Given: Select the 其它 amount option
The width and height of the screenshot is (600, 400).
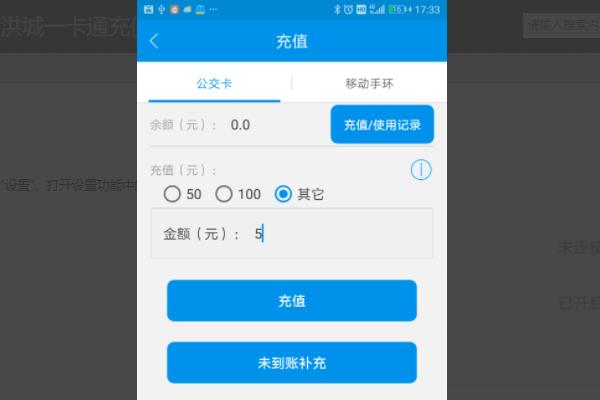Looking at the screenshot, I should [285, 194].
